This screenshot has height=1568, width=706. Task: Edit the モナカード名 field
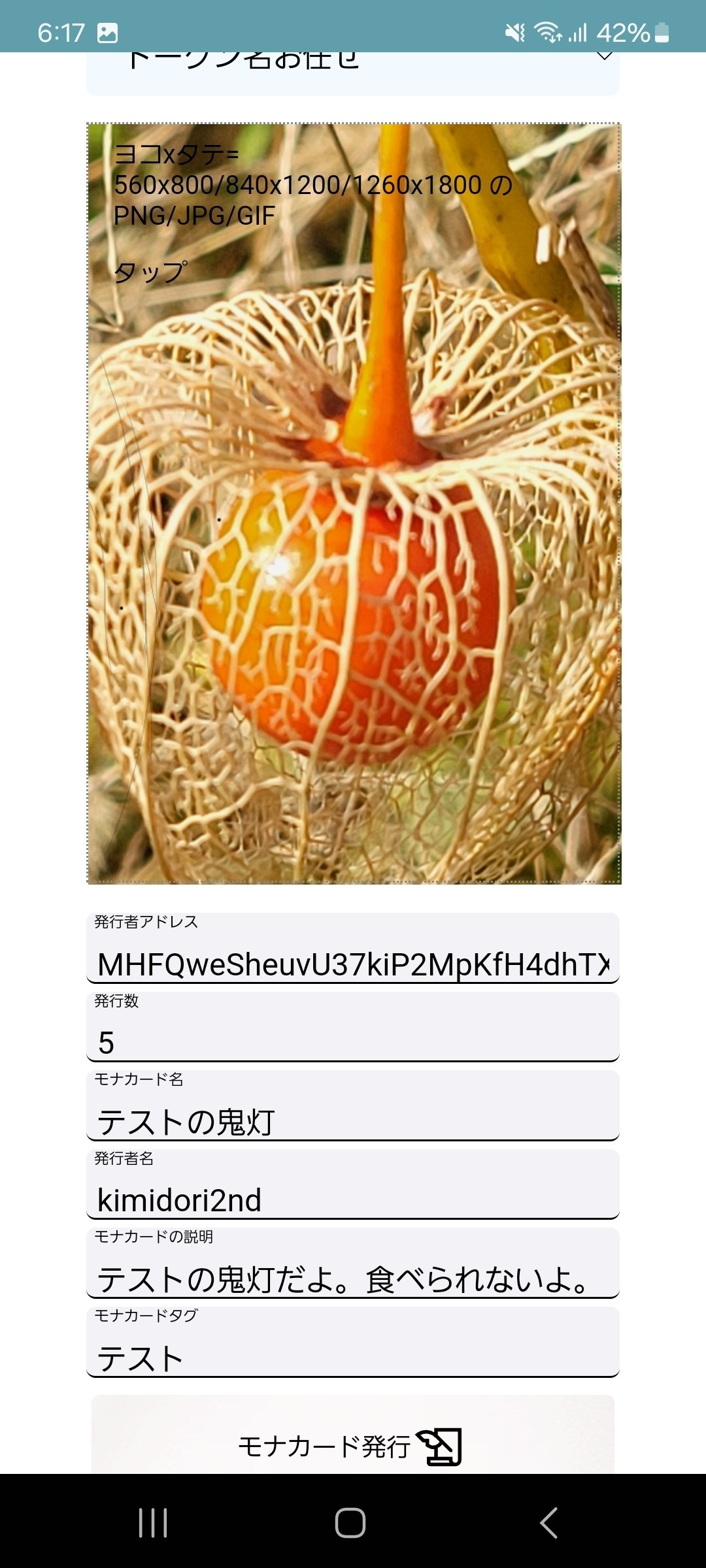point(353,1105)
